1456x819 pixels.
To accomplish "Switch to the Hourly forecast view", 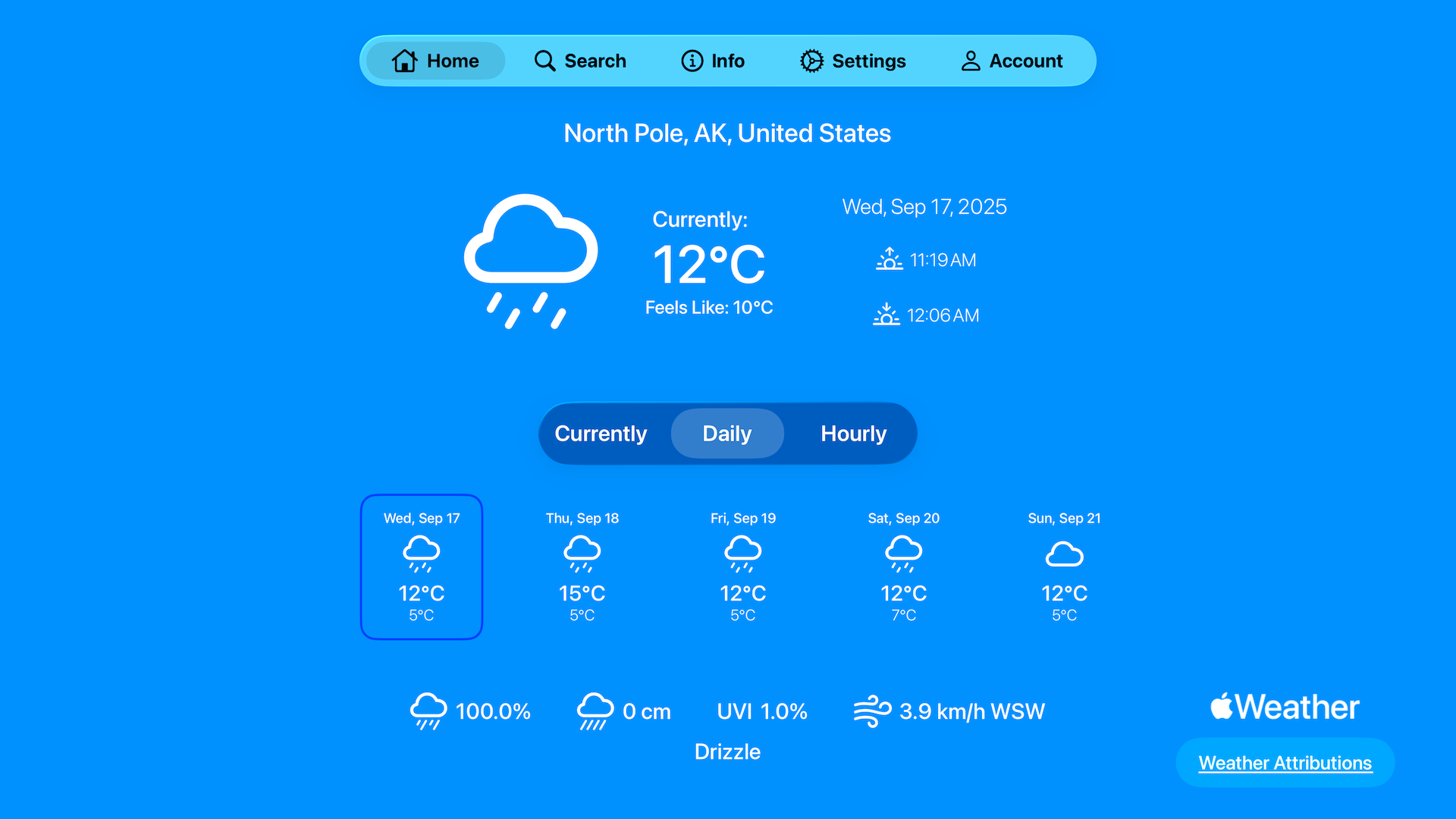I will (x=853, y=434).
